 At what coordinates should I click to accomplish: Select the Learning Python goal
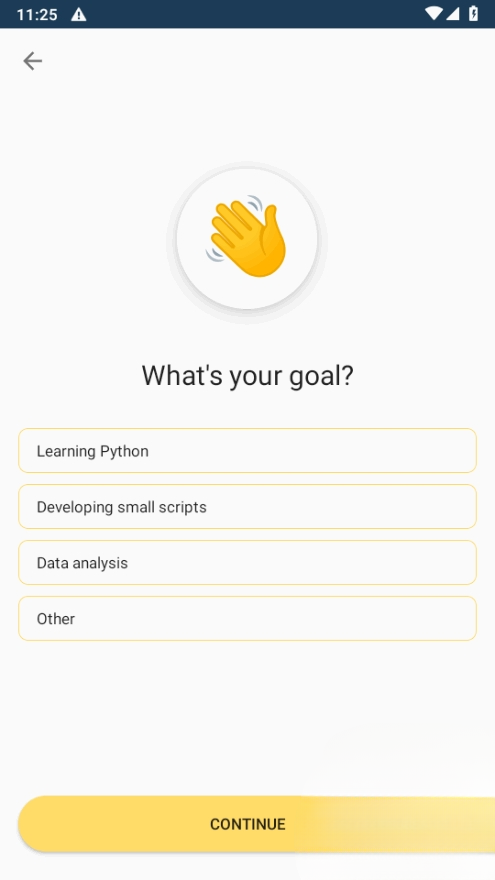coord(248,451)
